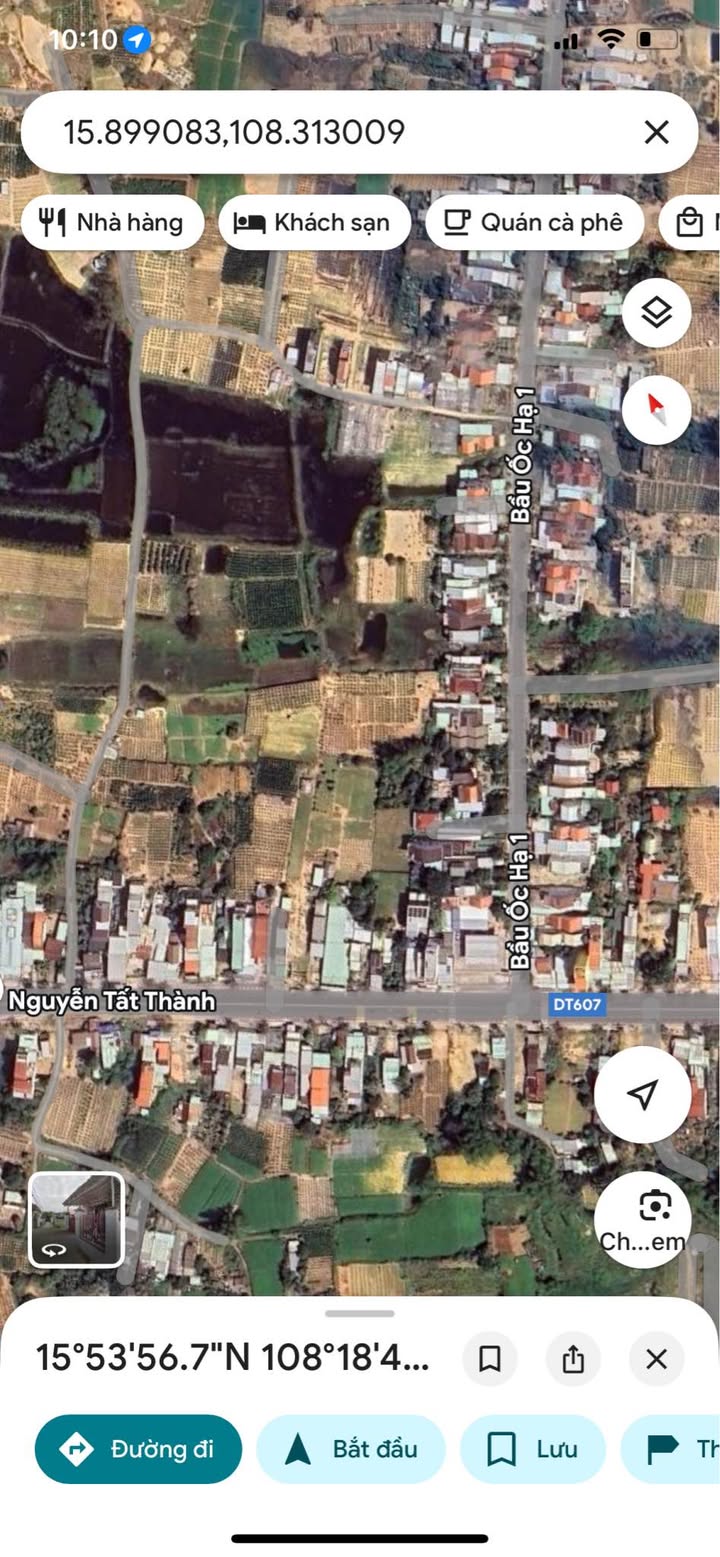Reset map orientation with the compass

click(x=656, y=409)
